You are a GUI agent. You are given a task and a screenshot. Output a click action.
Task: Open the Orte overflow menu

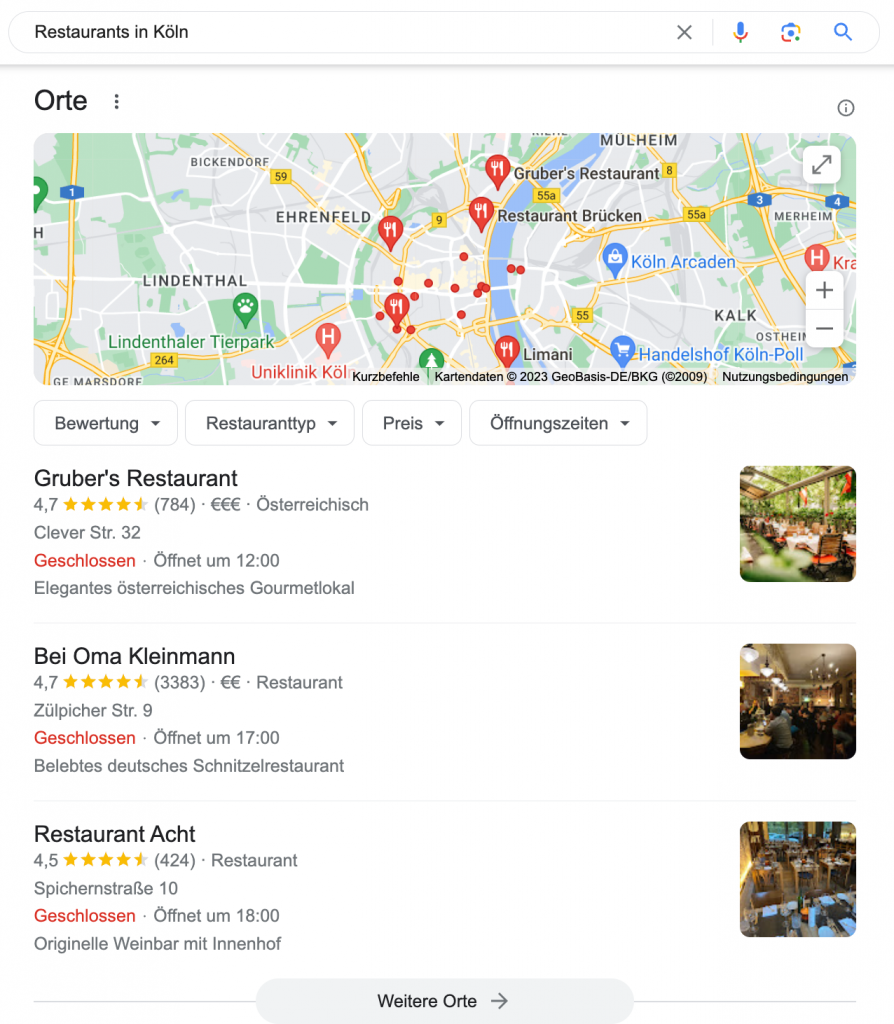[x=117, y=101]
